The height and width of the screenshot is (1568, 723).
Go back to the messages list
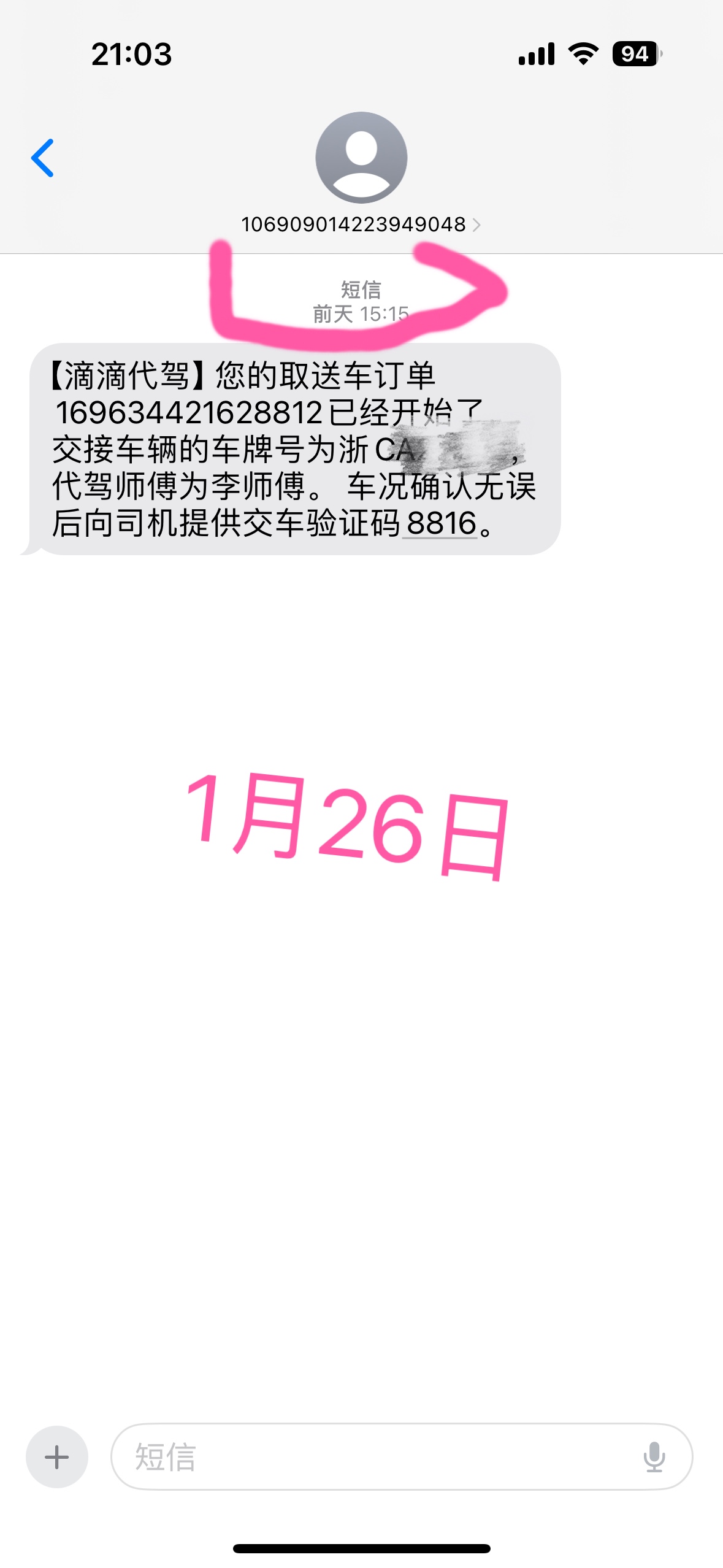coord(43,158)
